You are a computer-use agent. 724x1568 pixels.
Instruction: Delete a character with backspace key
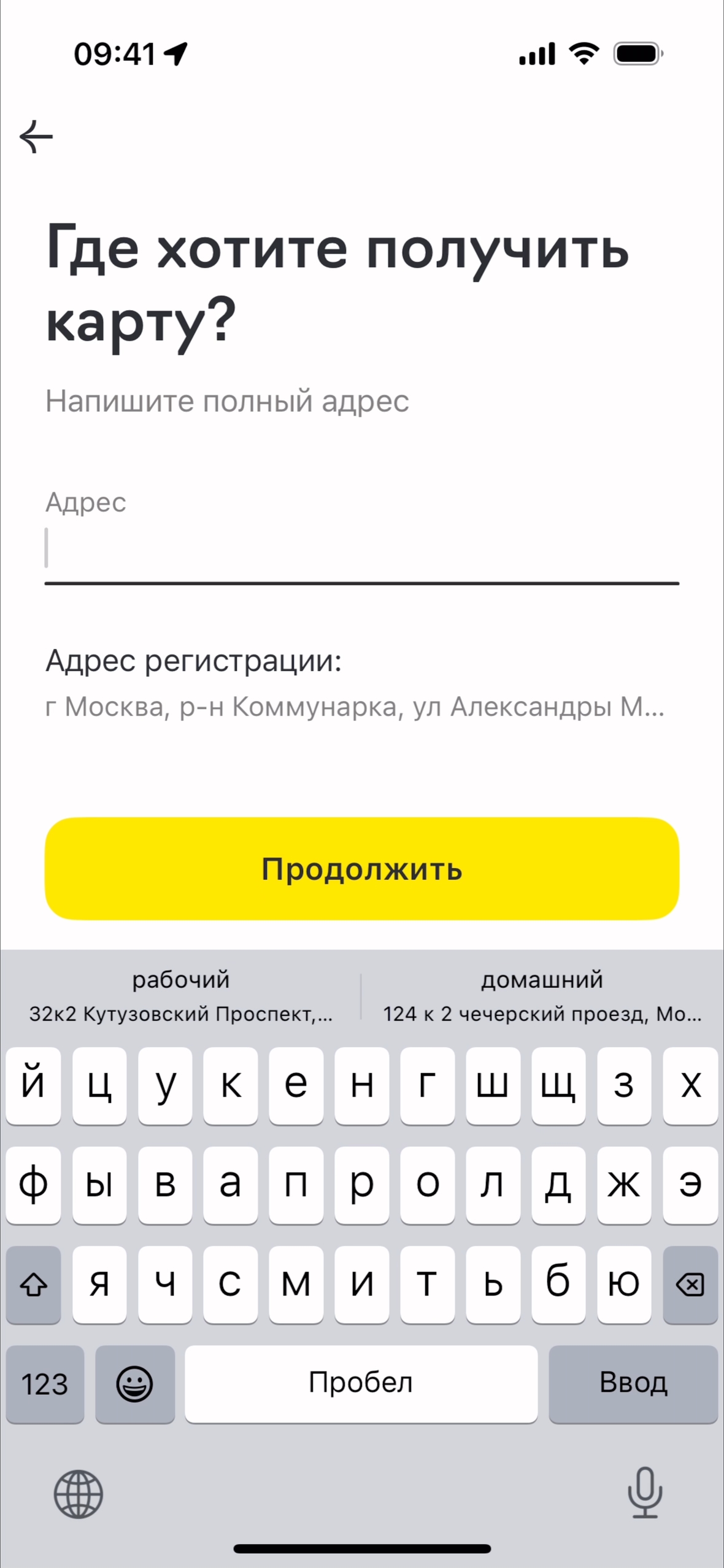tap(690, 1284)
